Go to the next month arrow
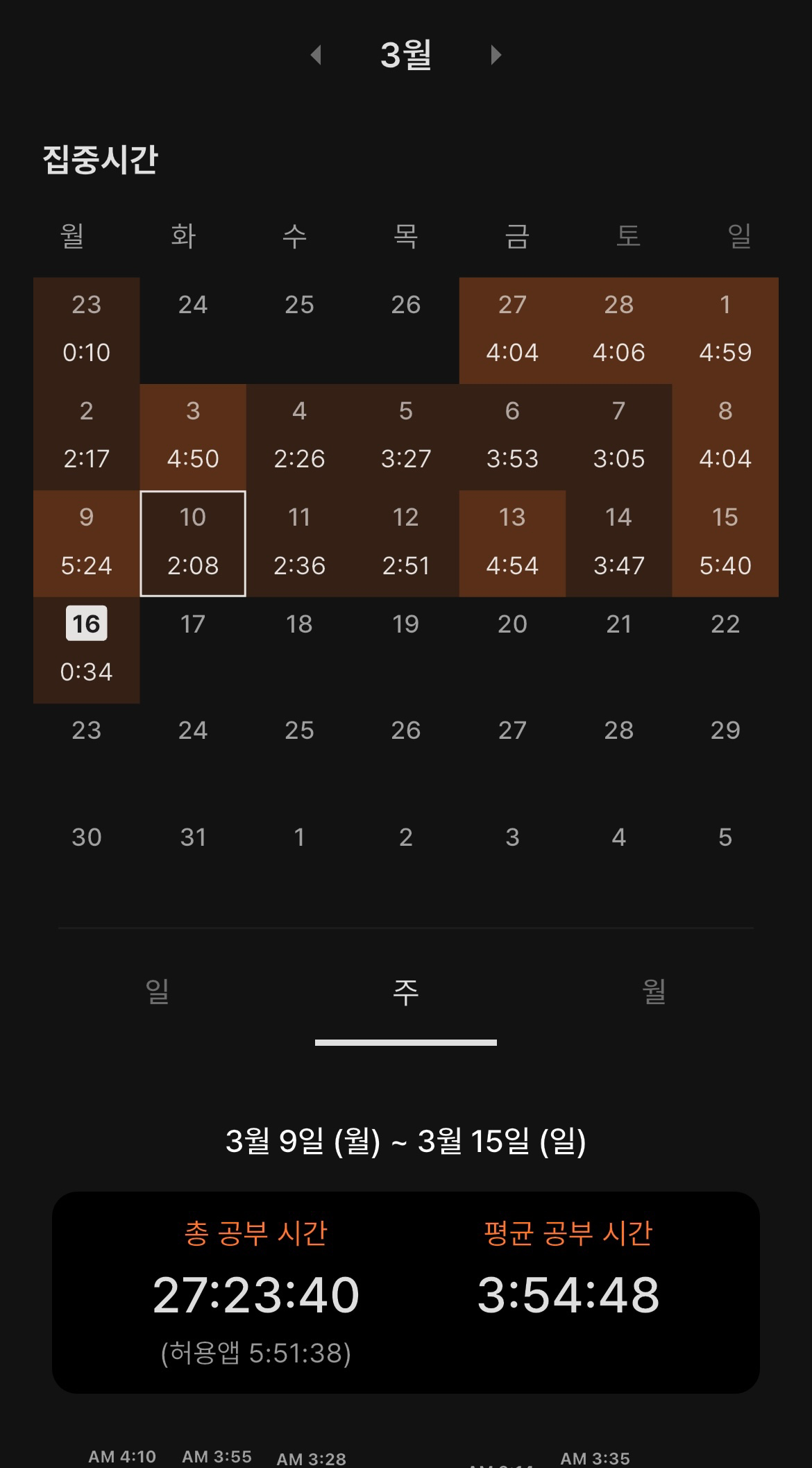812x1468 pixels. pos(496,55)
